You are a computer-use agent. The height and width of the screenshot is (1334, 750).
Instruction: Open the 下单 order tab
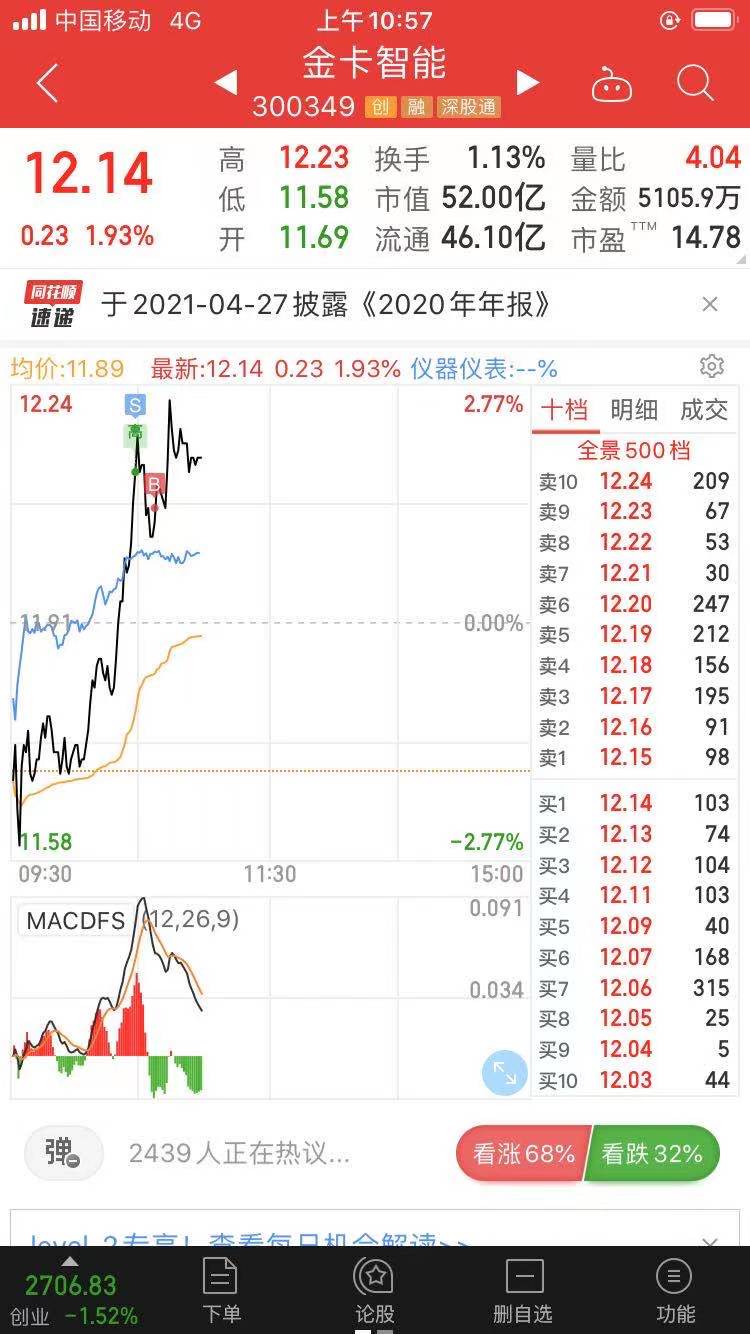[220, 1290]
